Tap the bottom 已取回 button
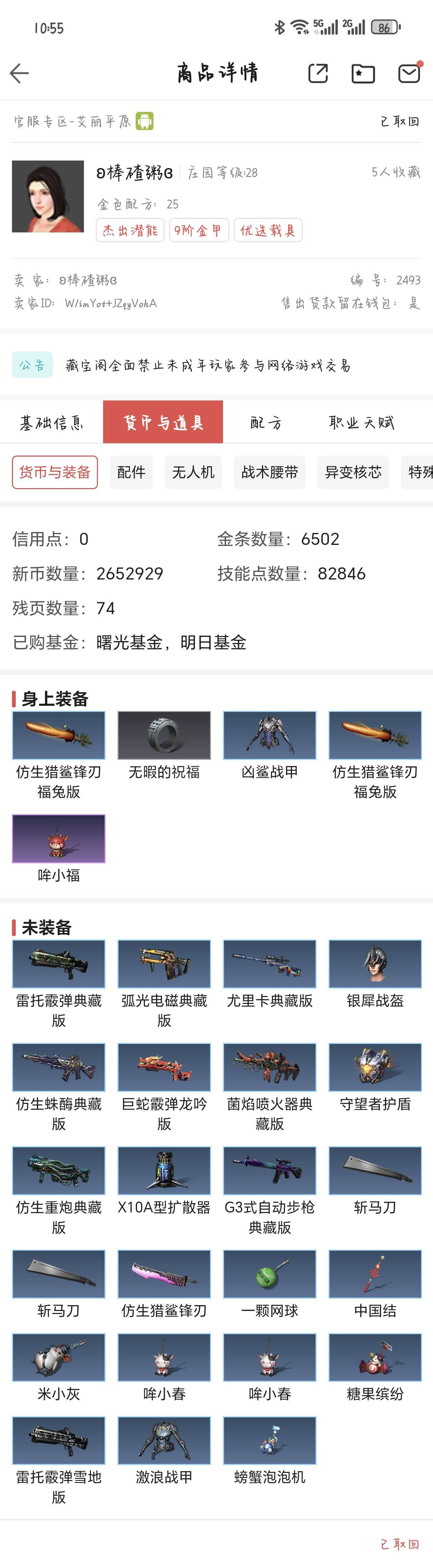Screen dimensions: 433x1568 (399, 1544)
